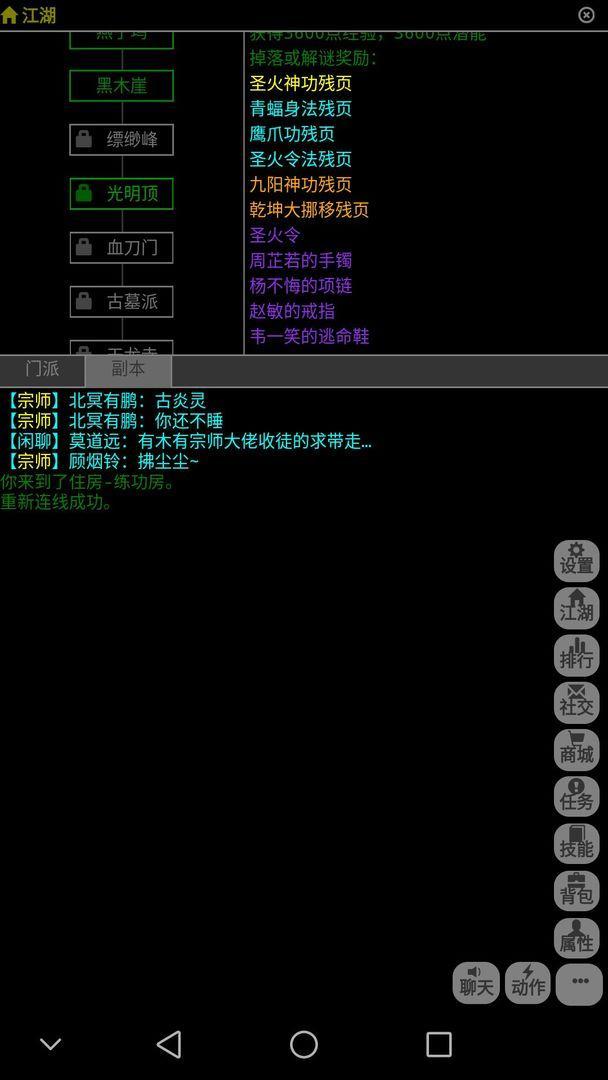Open 社交 social menu
The image size is (608, 1080).
pyautogui.click(x=576, y=702)
